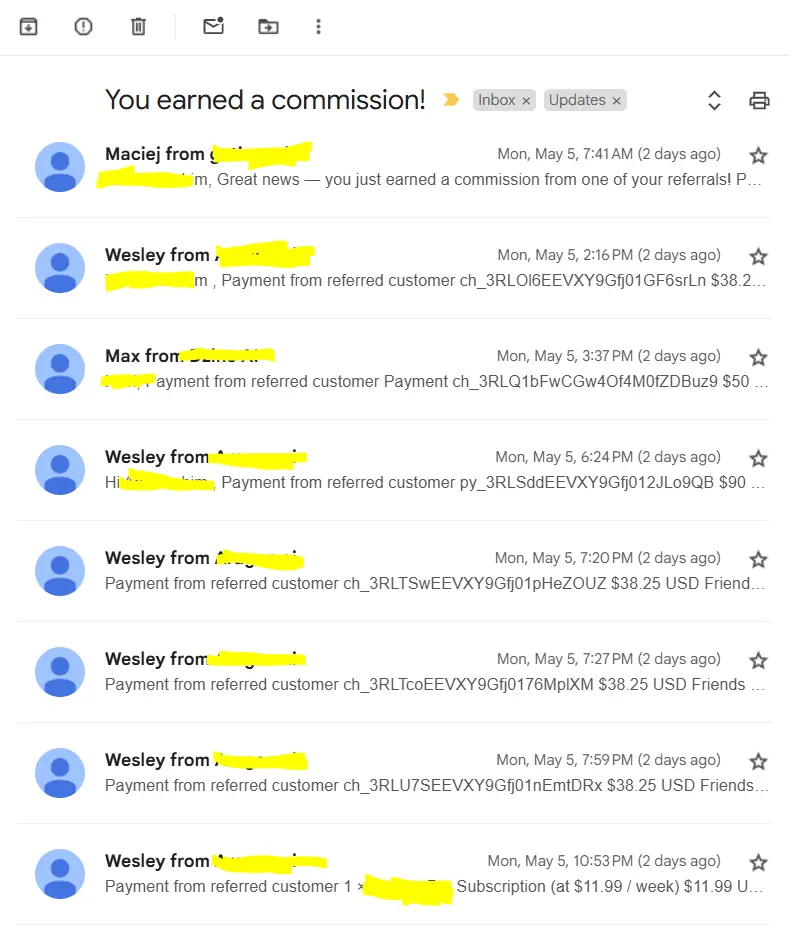Toggle the yellow importance marker beside the subject
Viewport: 791px width, 931px height.
(x=451, y=100)
